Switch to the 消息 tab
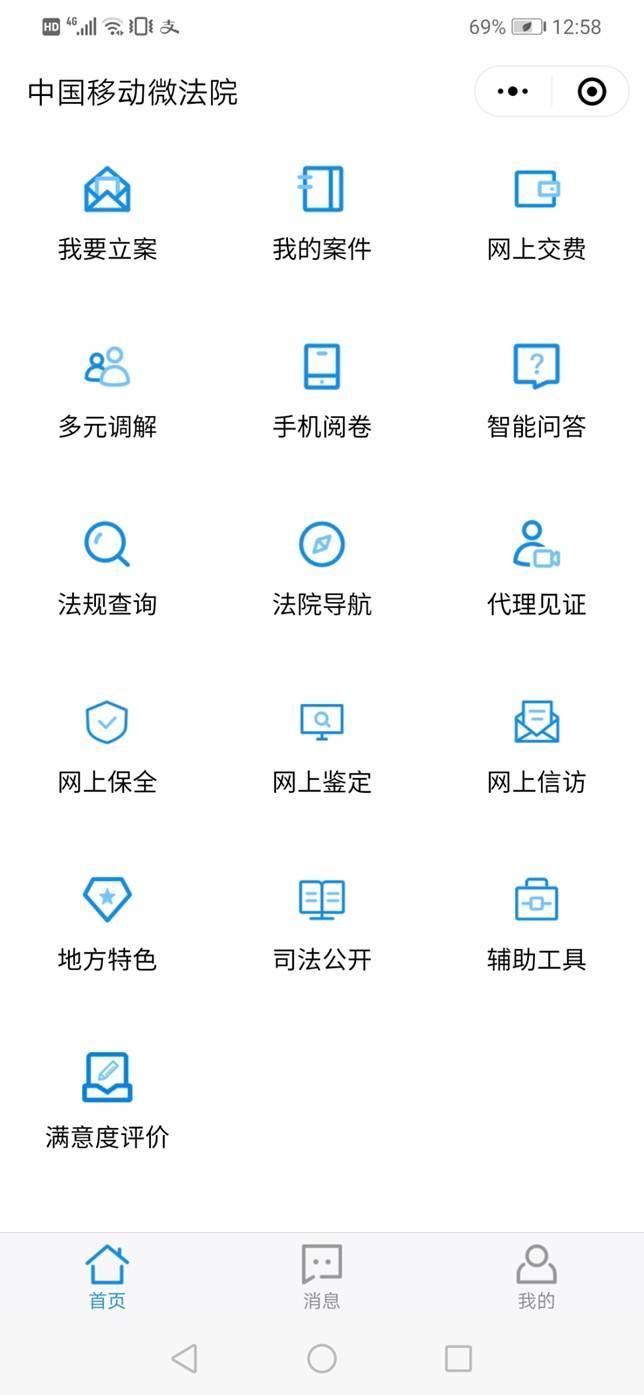 tap(322, 1277)
